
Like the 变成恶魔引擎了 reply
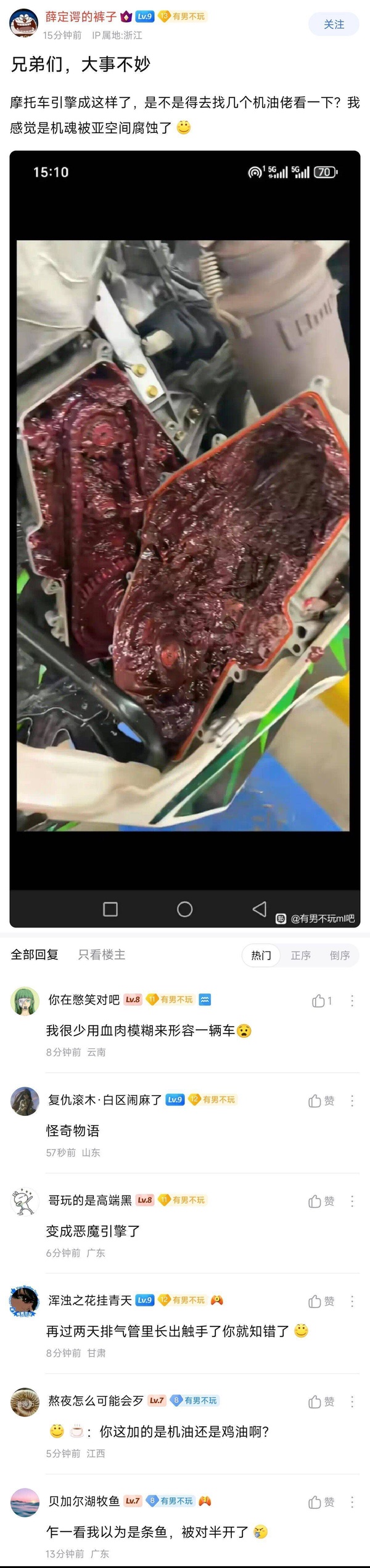pos(321,1201)
